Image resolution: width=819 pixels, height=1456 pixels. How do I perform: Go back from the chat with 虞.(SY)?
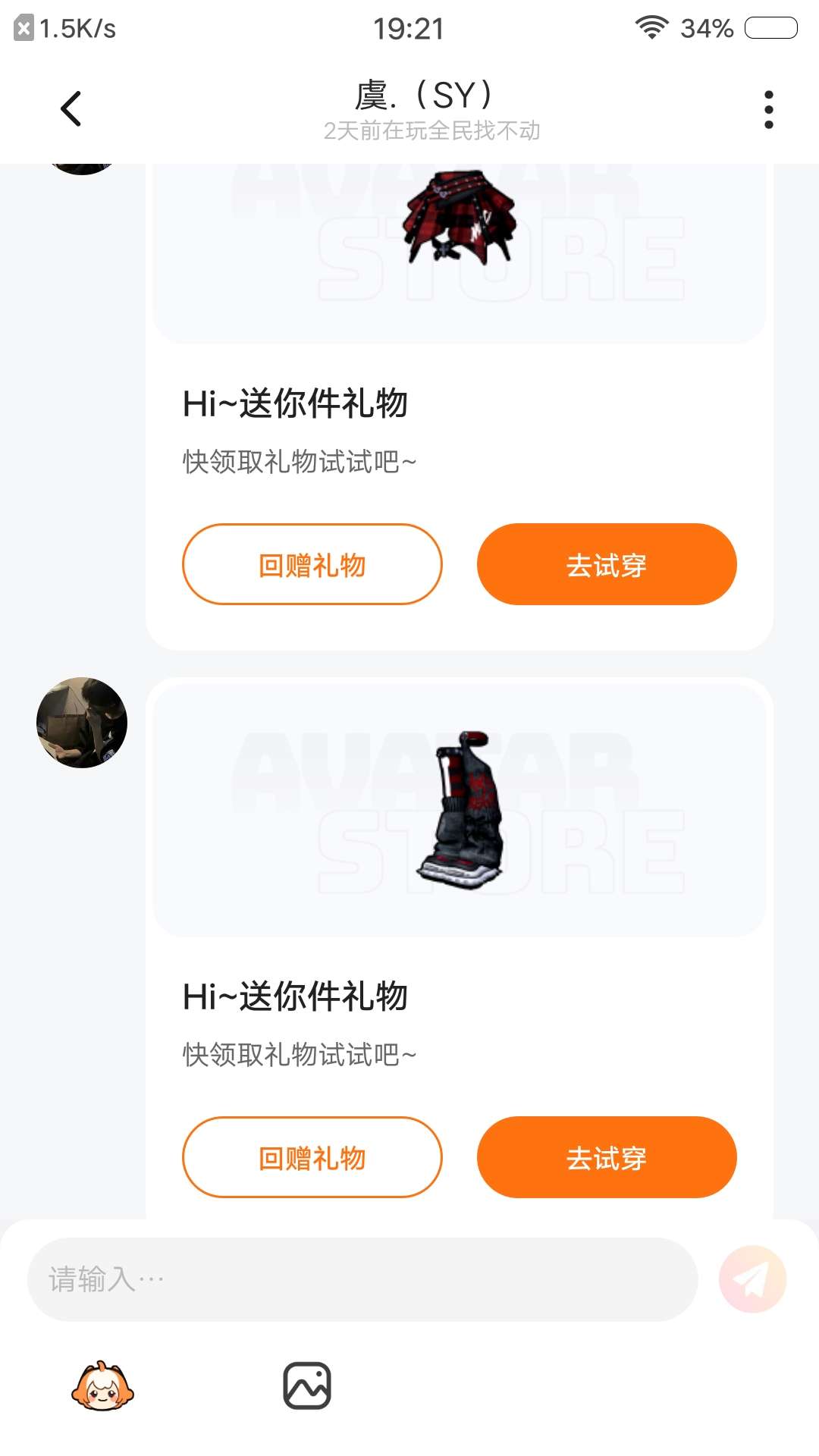coord(71,108)
